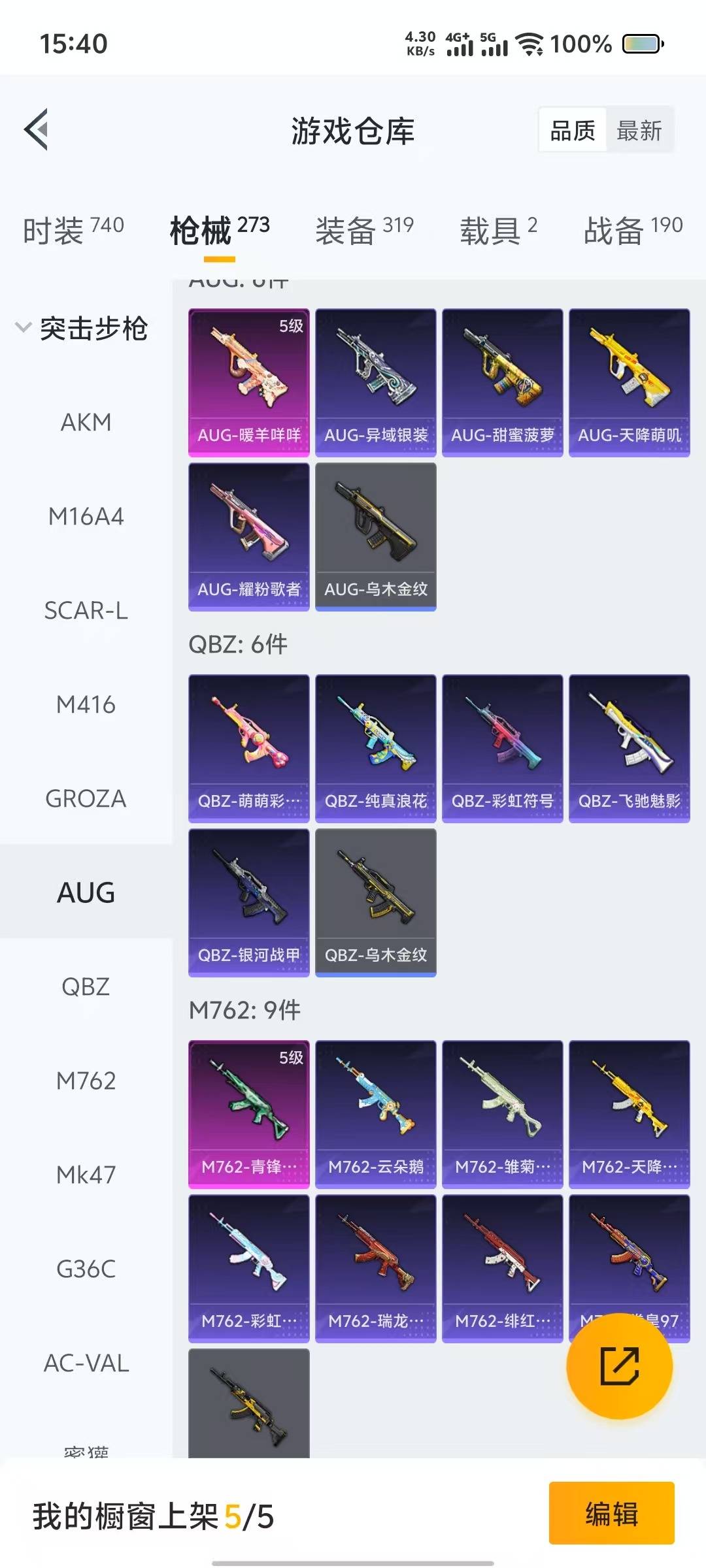The width and height of the screenshot is (706, 1568).
Task: Tap the orange floating share button
Action: click(619, 1366)
